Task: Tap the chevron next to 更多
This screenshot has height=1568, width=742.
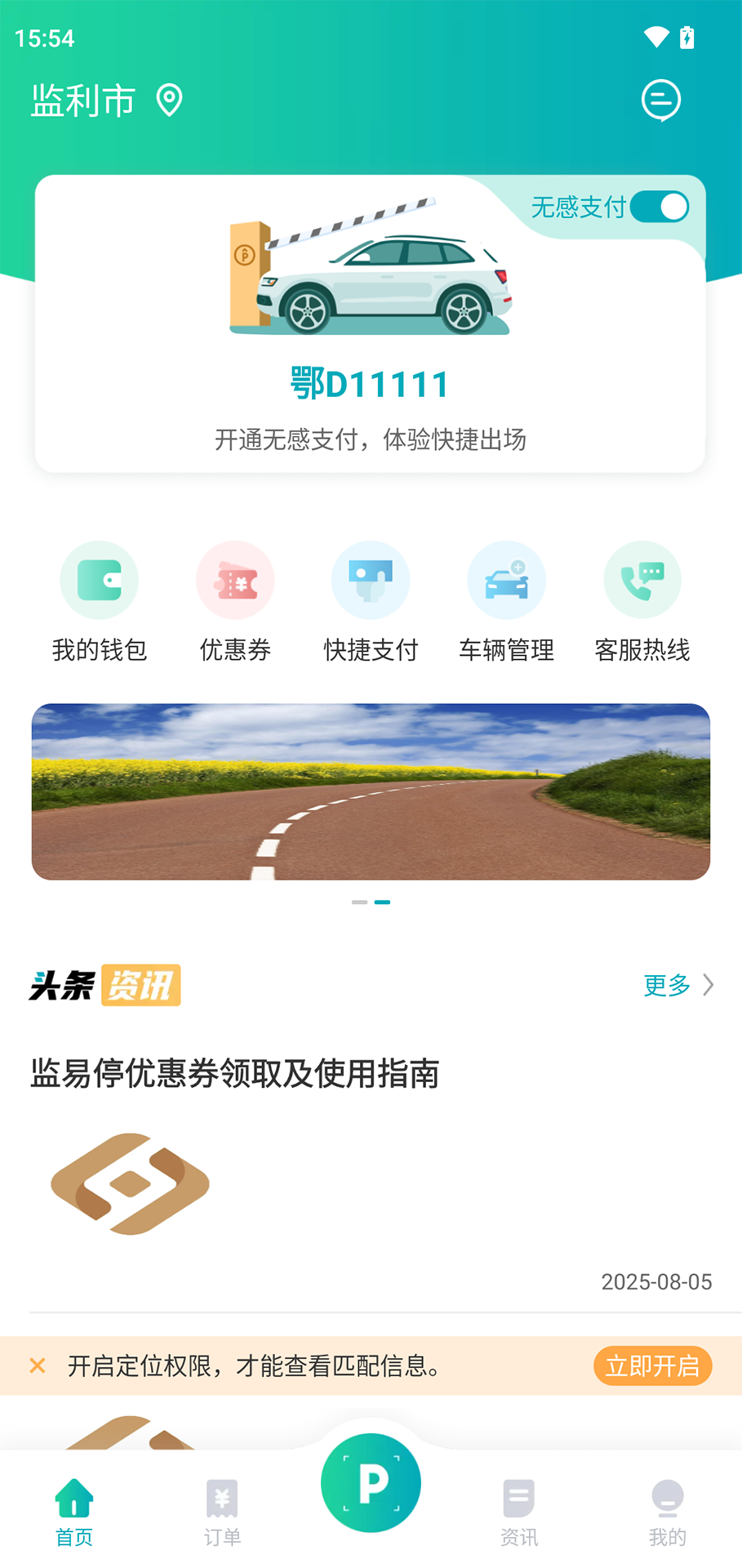Action: click(707, 985)
